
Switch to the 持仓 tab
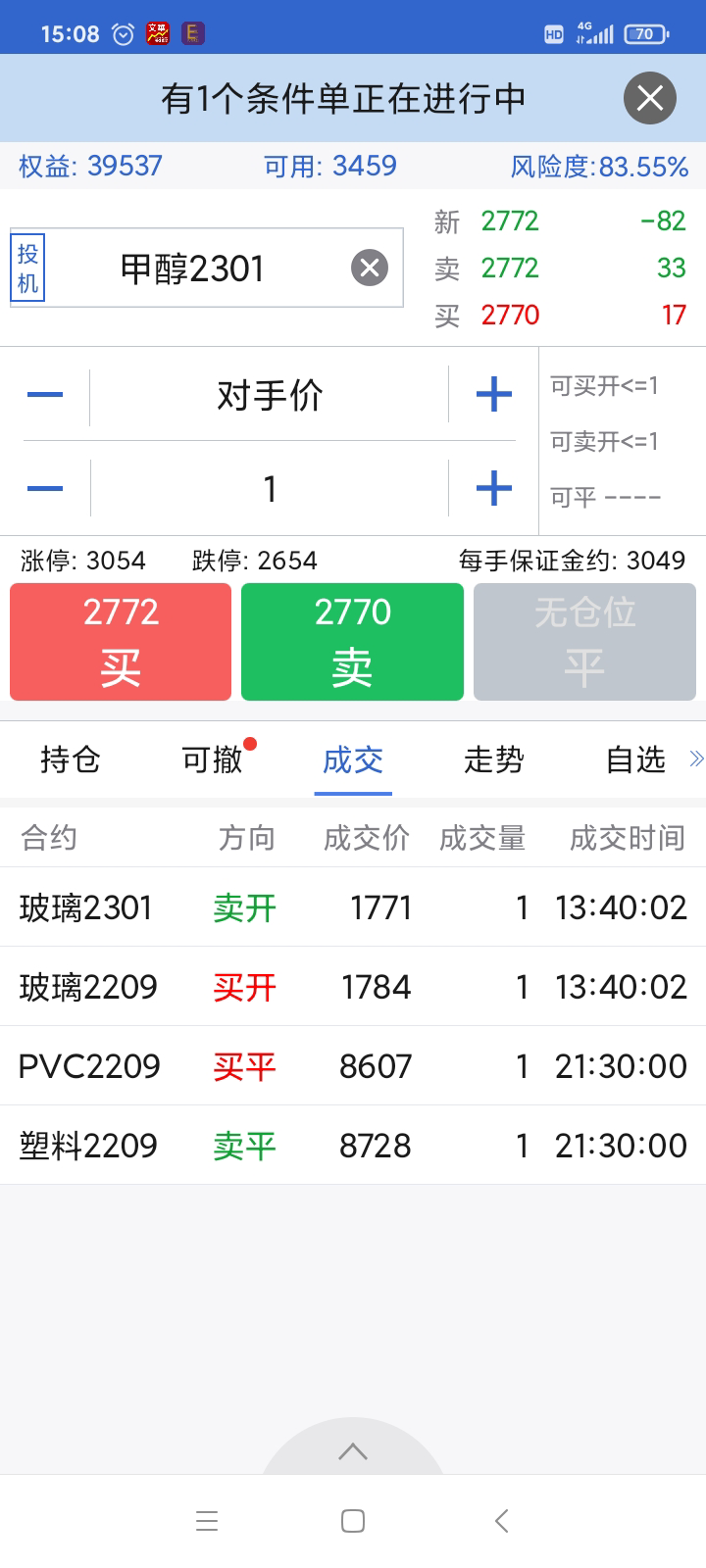(x=71, y=759)
